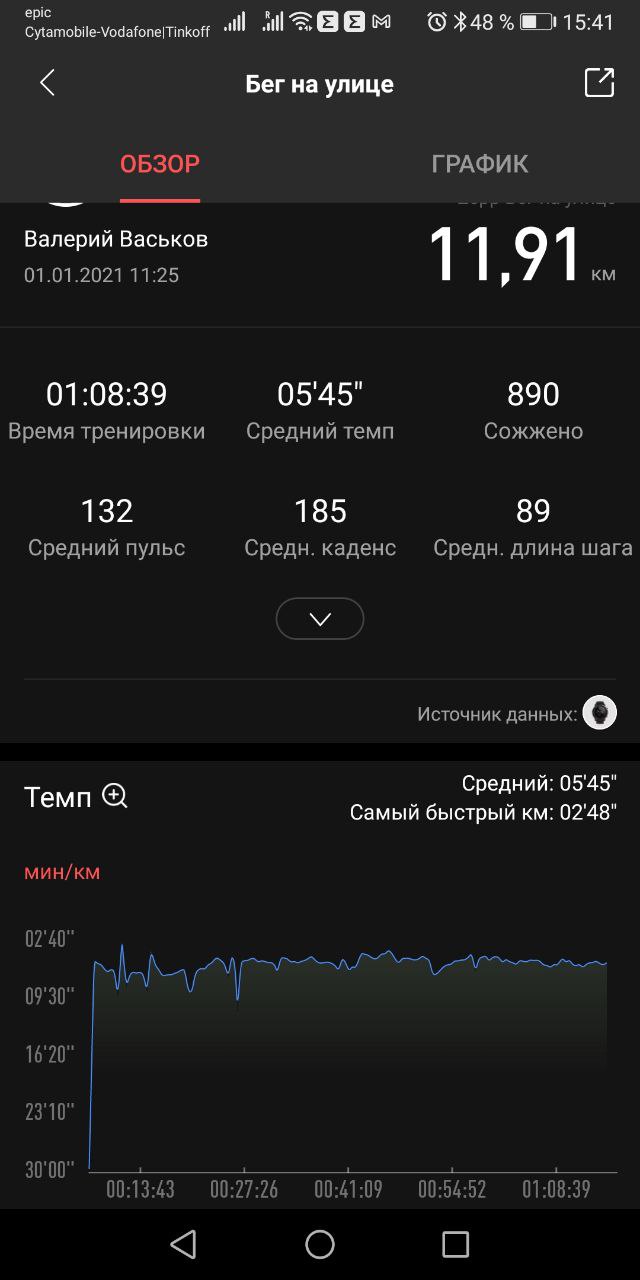Image resolution: width=640 pixels, height=1280 pixels.
Task: Share this running workout
Action: (x=598, y=83)
